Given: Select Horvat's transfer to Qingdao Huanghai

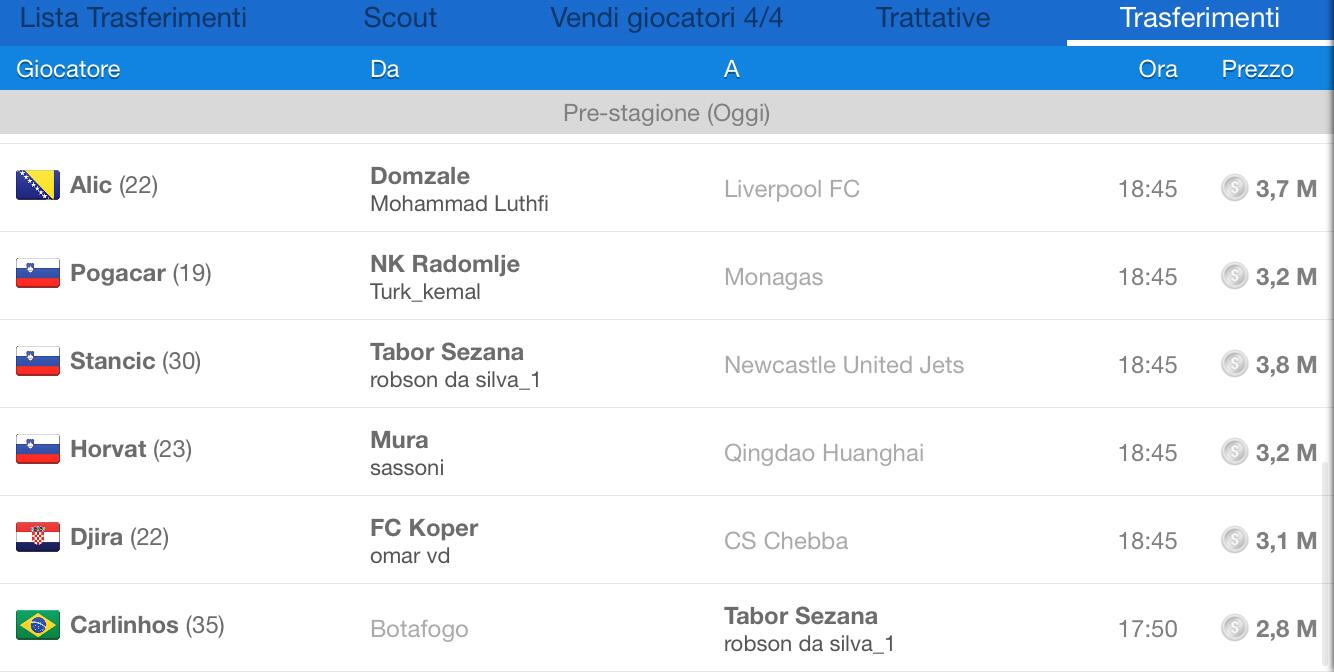Looking at the screenshot, I should (x=667, y=452).
